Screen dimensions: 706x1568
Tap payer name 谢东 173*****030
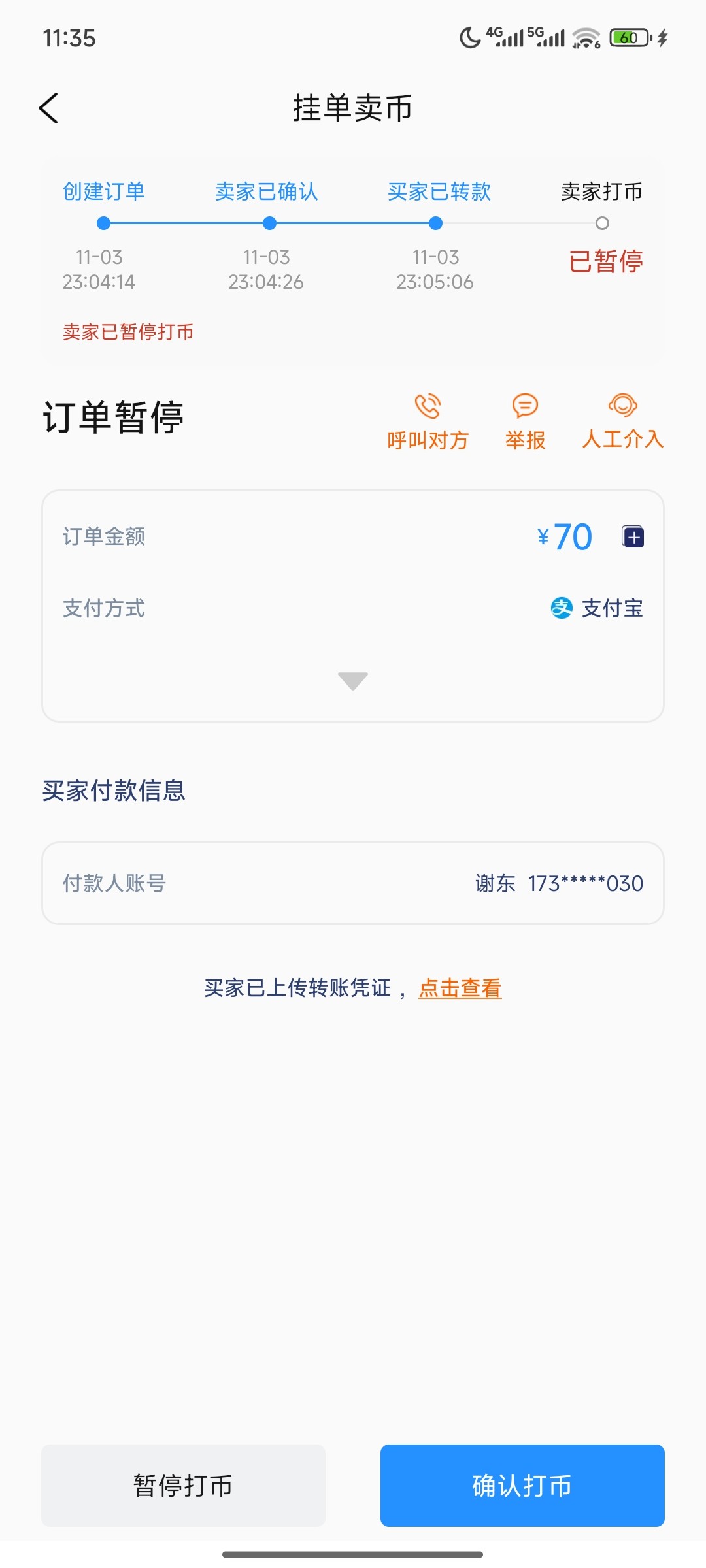point(558,883)
